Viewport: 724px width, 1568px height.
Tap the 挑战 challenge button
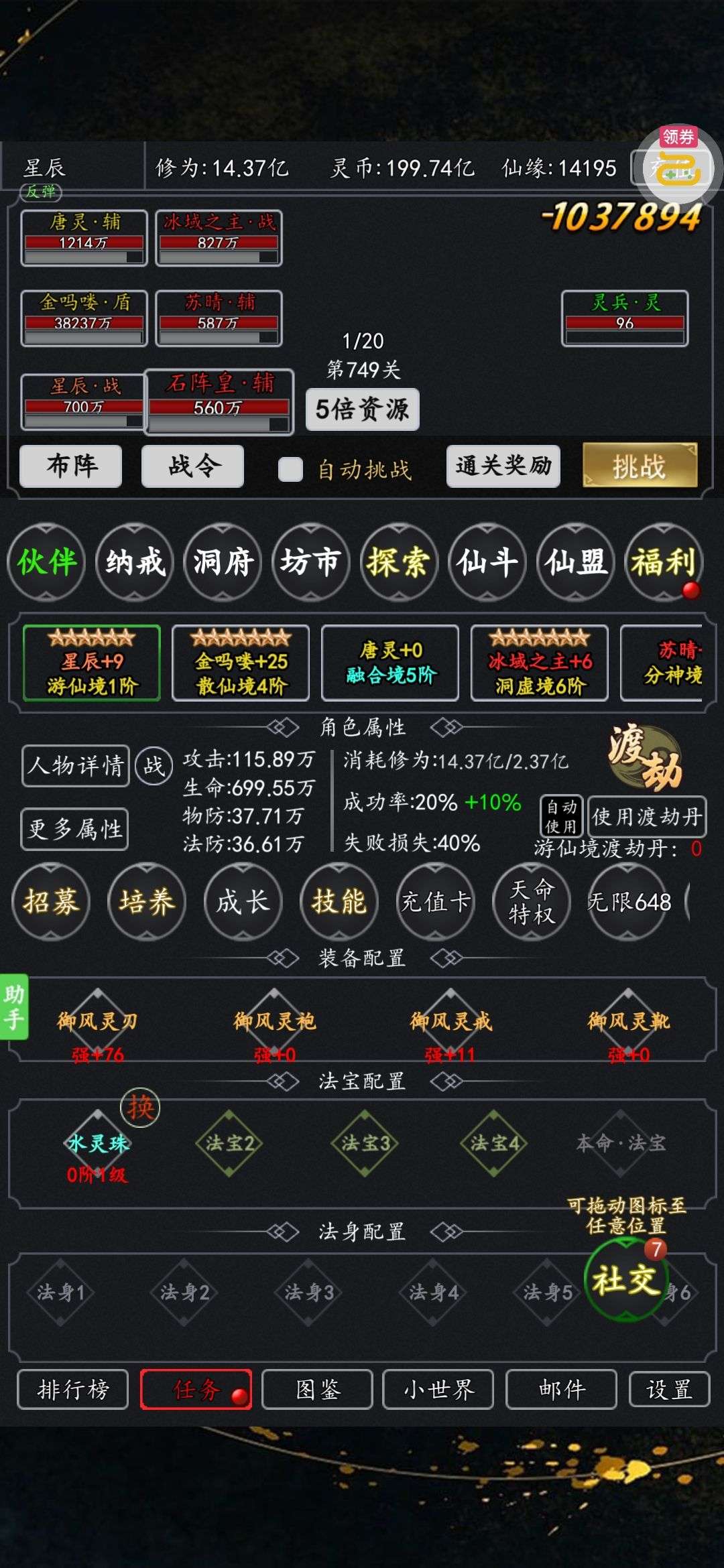pyautogui.click(x=640, y=465)
